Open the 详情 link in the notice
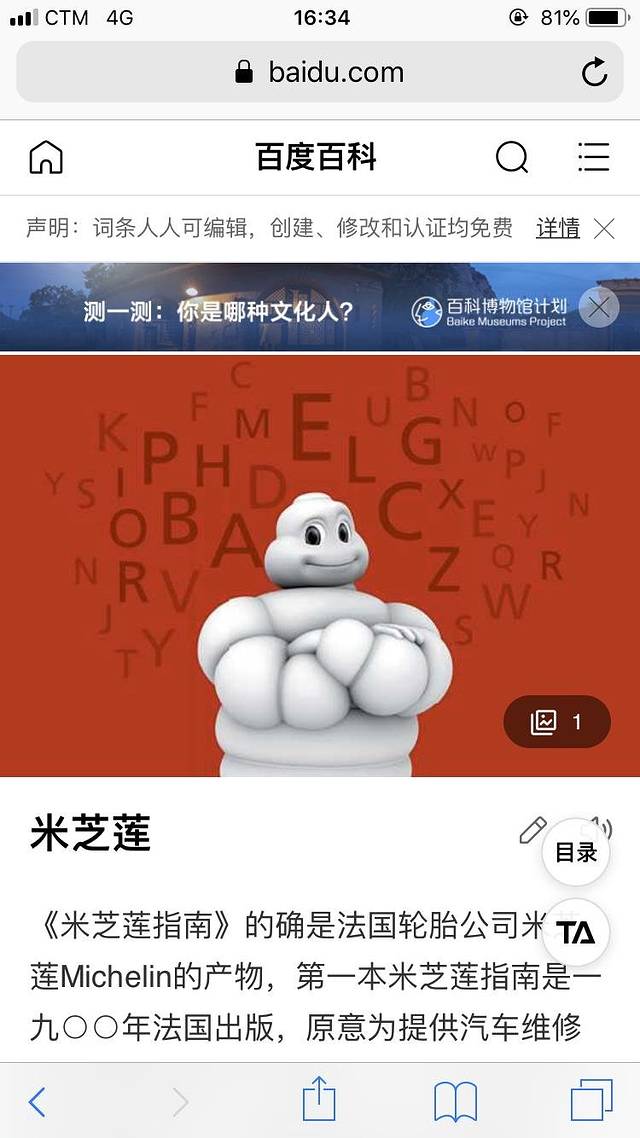This screenshot has height=1138, width=640. [x=557, y=228]
